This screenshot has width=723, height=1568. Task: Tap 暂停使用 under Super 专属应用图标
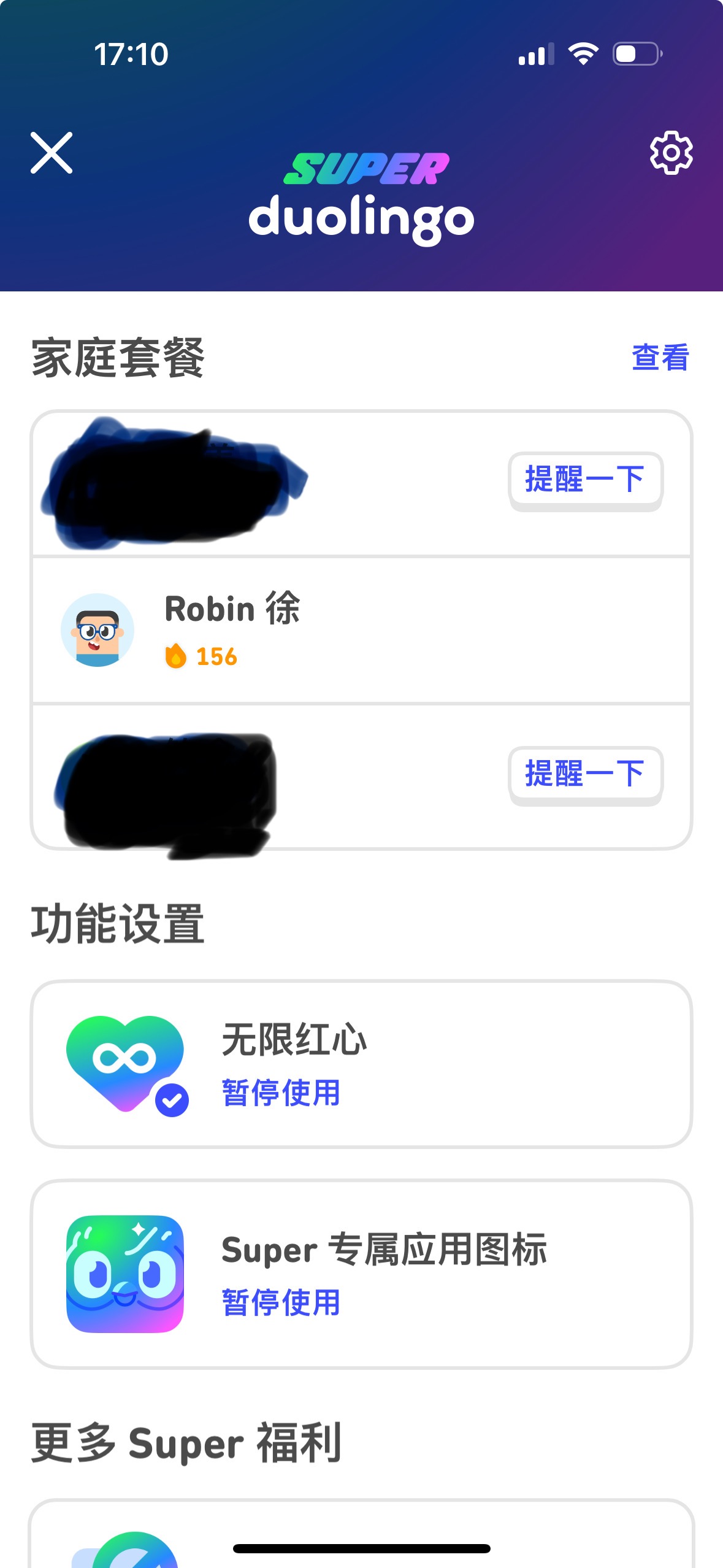(281, 1302)
